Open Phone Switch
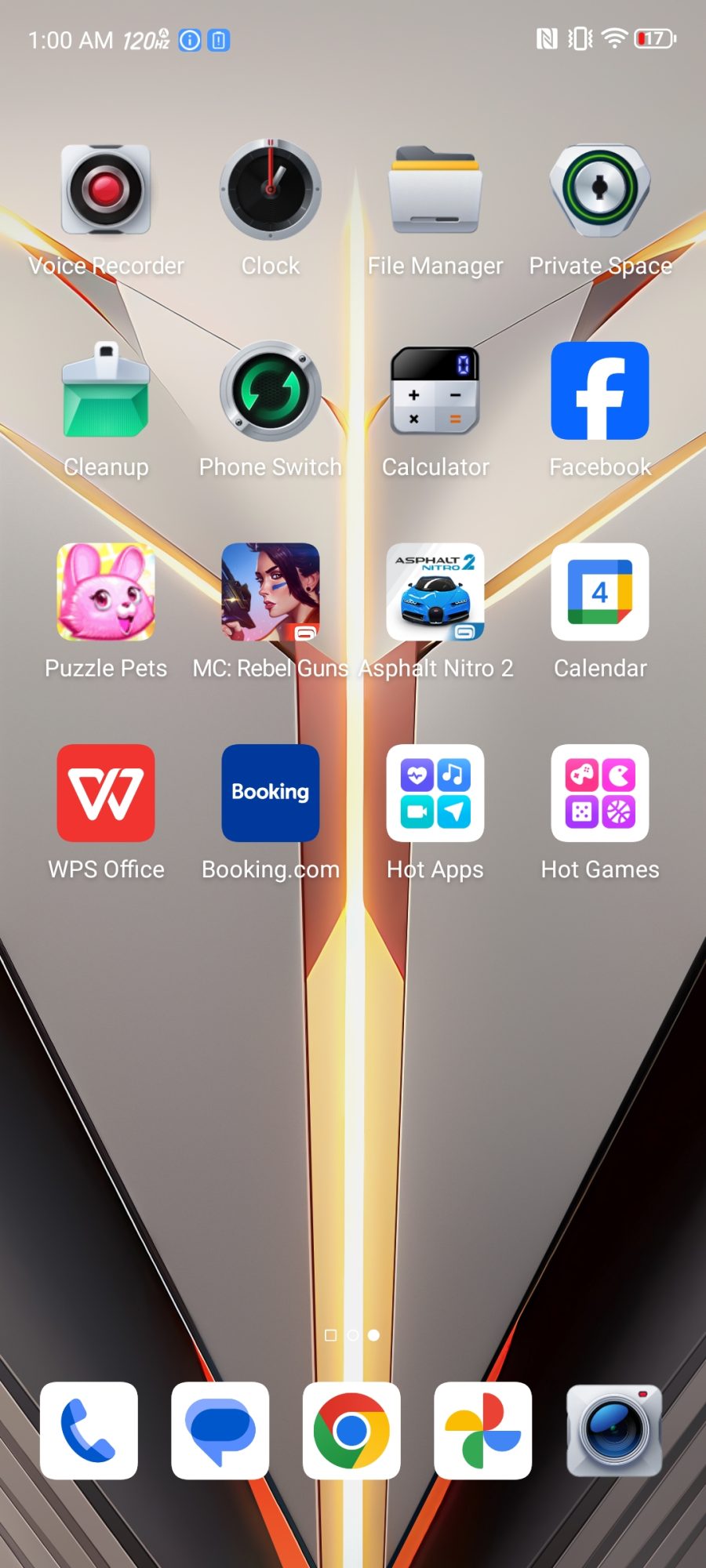The image size is (706, 1568). [x=271, y=391]
